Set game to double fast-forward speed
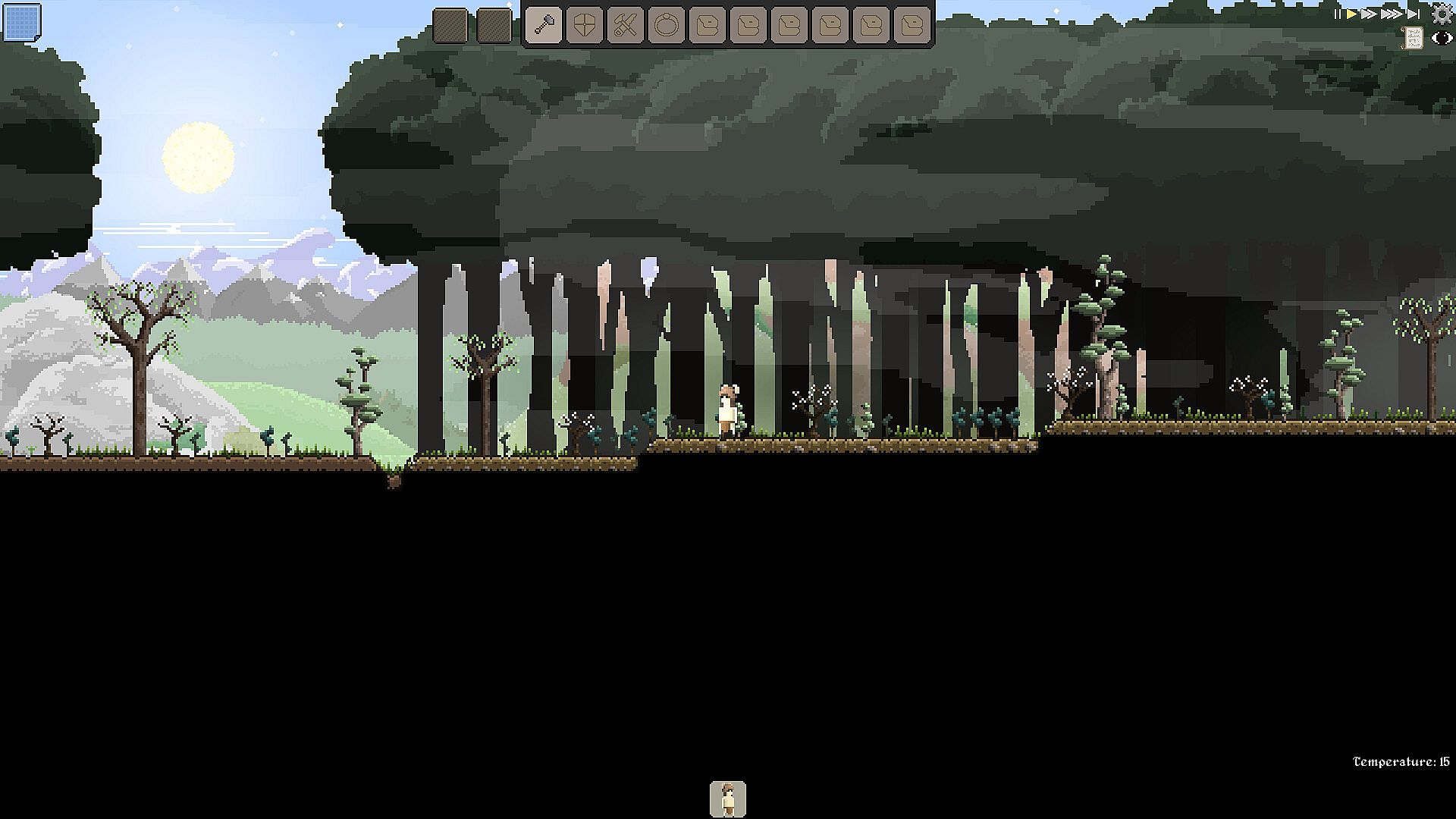1456x819 pixels. point(1369,14)
